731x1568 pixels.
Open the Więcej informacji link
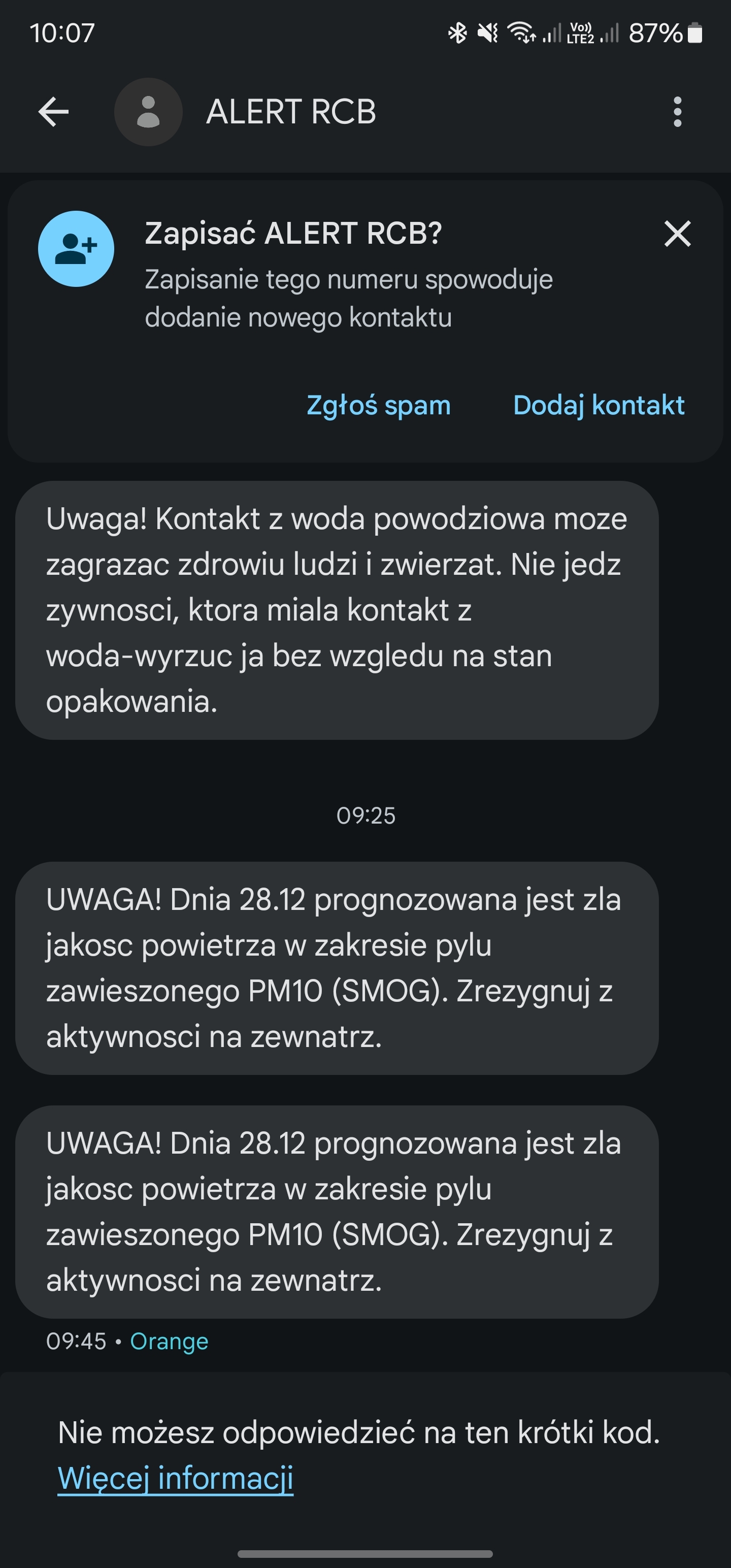point(175,1478)
